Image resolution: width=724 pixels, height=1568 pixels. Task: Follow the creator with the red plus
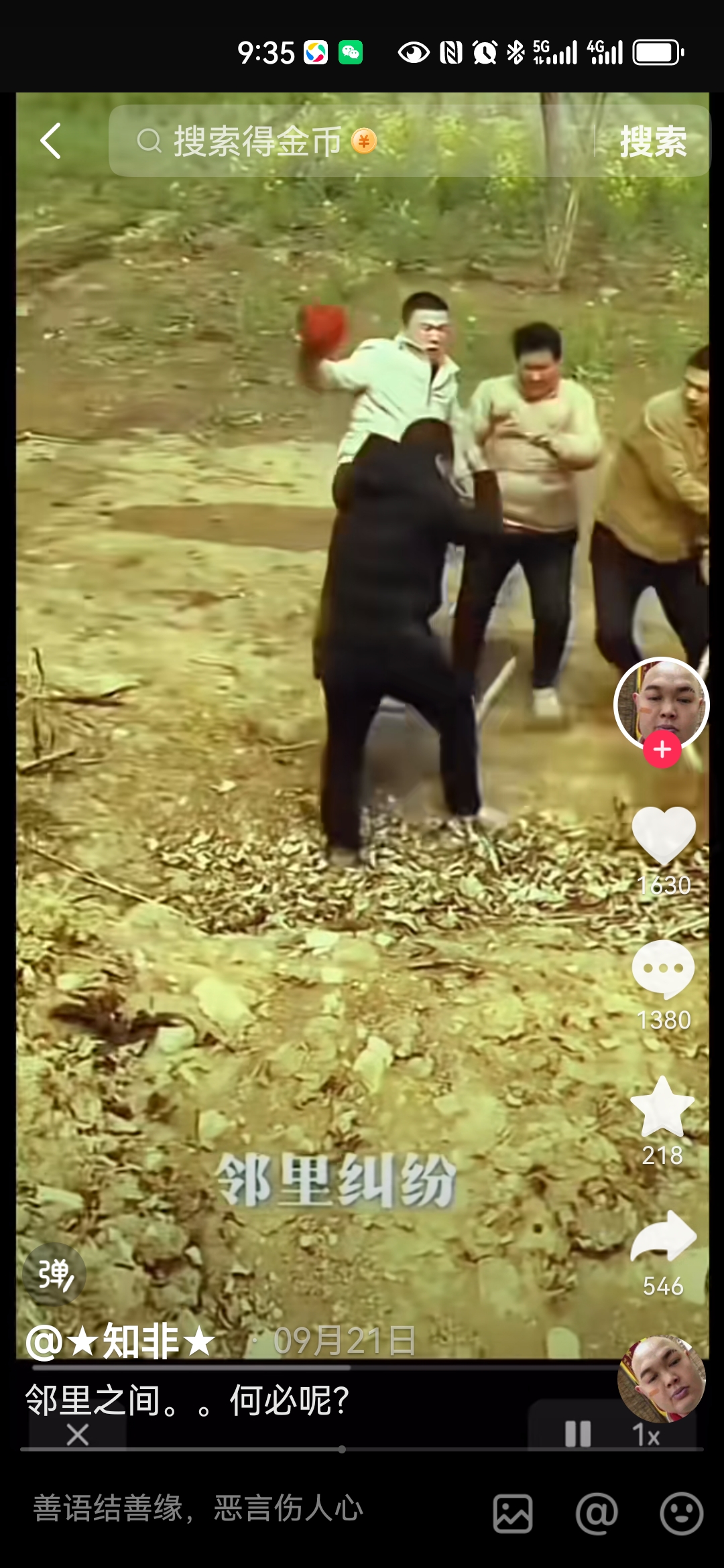(662, 750)
